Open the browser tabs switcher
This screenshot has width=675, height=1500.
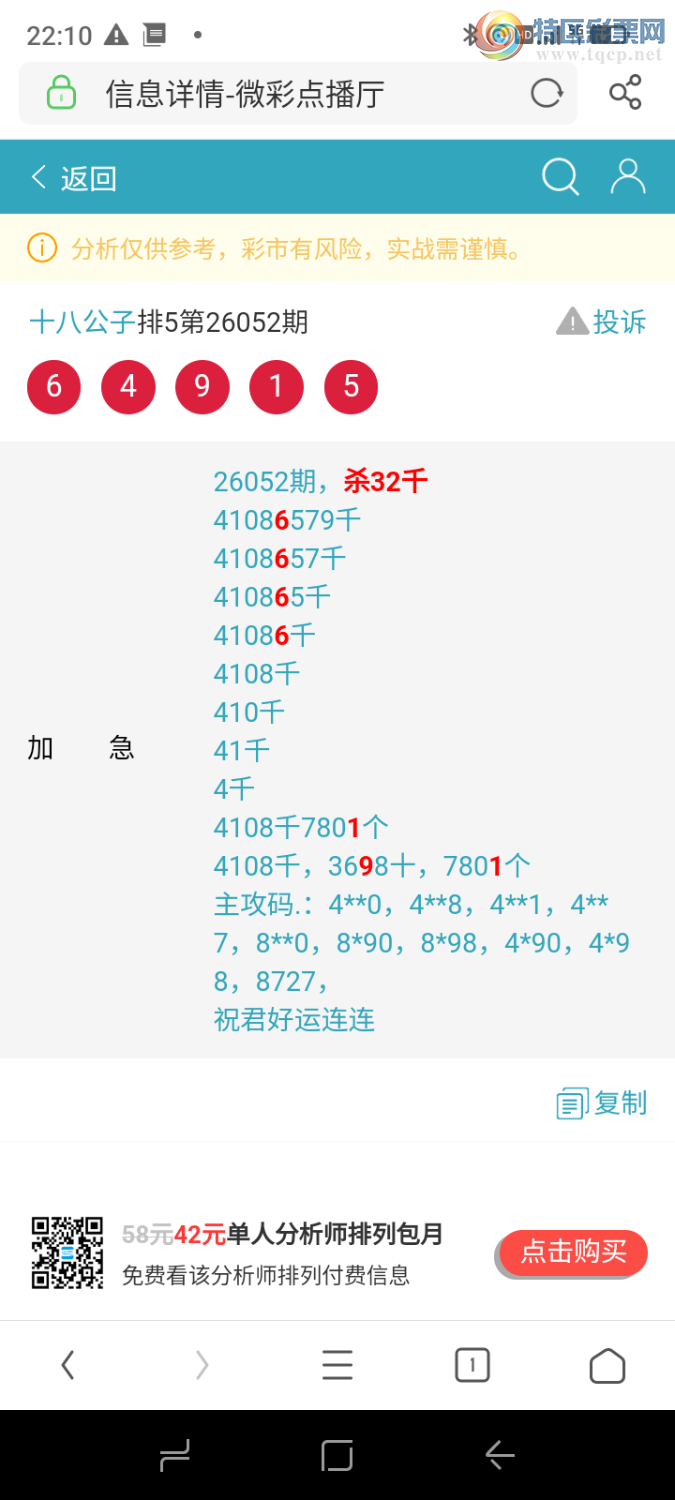tap(472, 1365)
